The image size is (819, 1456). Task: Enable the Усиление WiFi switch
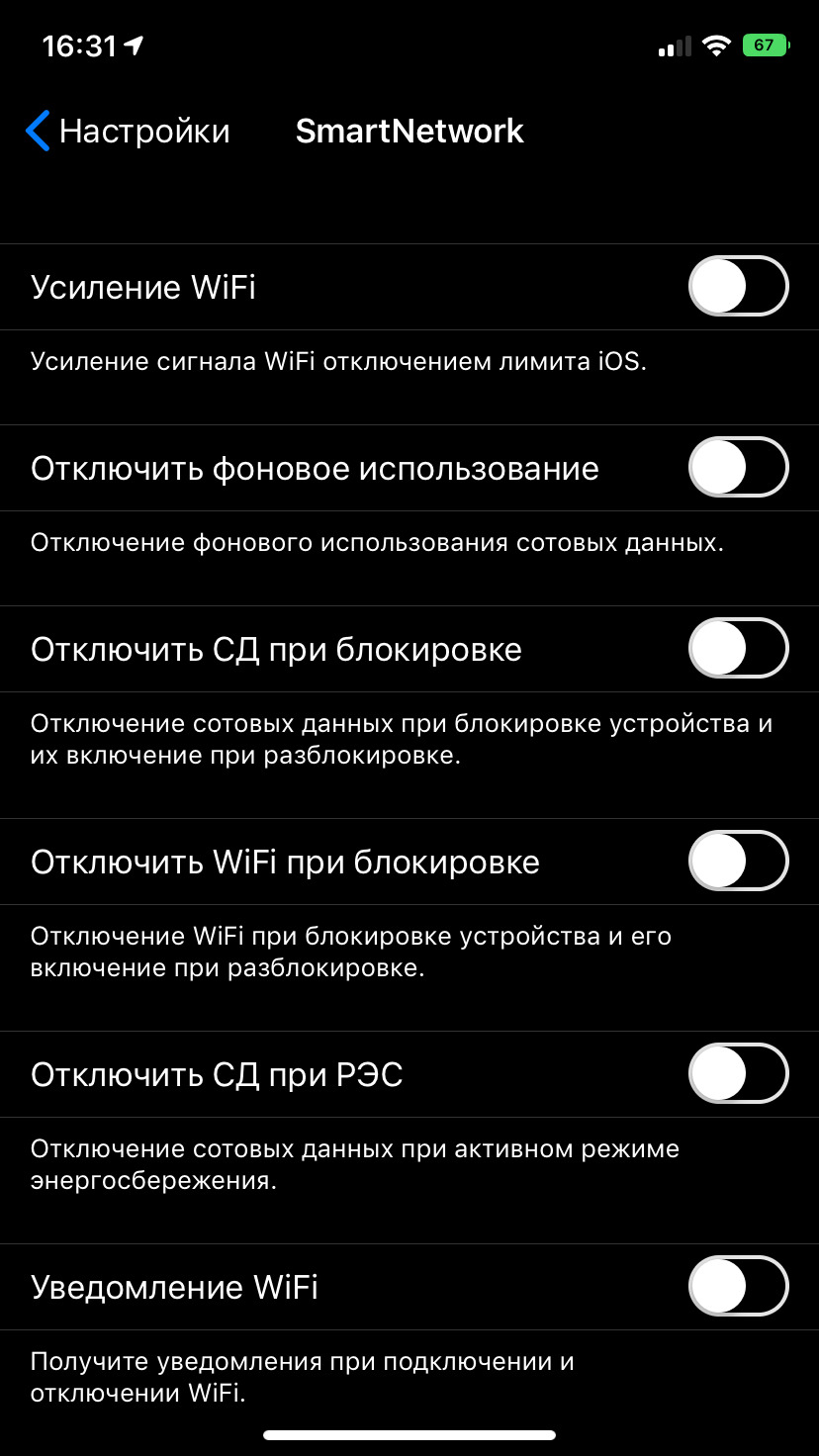[738, 287]
